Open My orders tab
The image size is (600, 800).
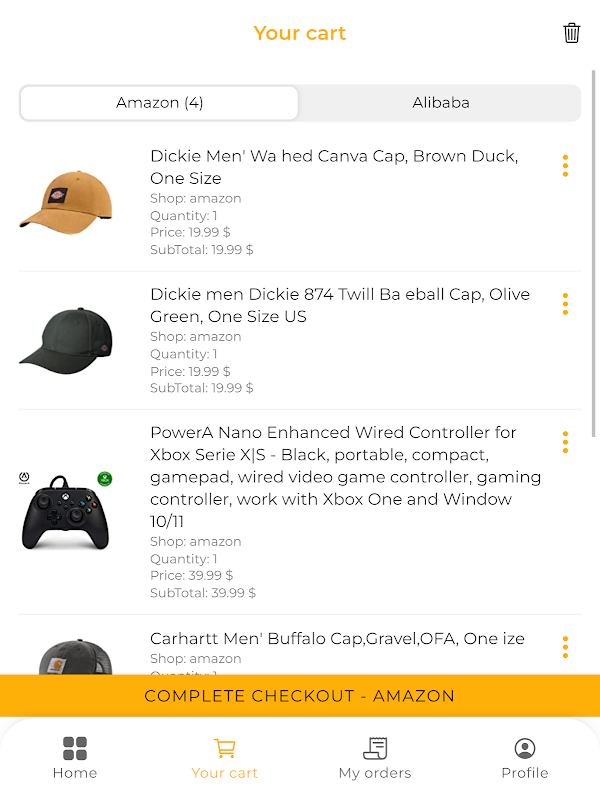[x=375, y=758]
